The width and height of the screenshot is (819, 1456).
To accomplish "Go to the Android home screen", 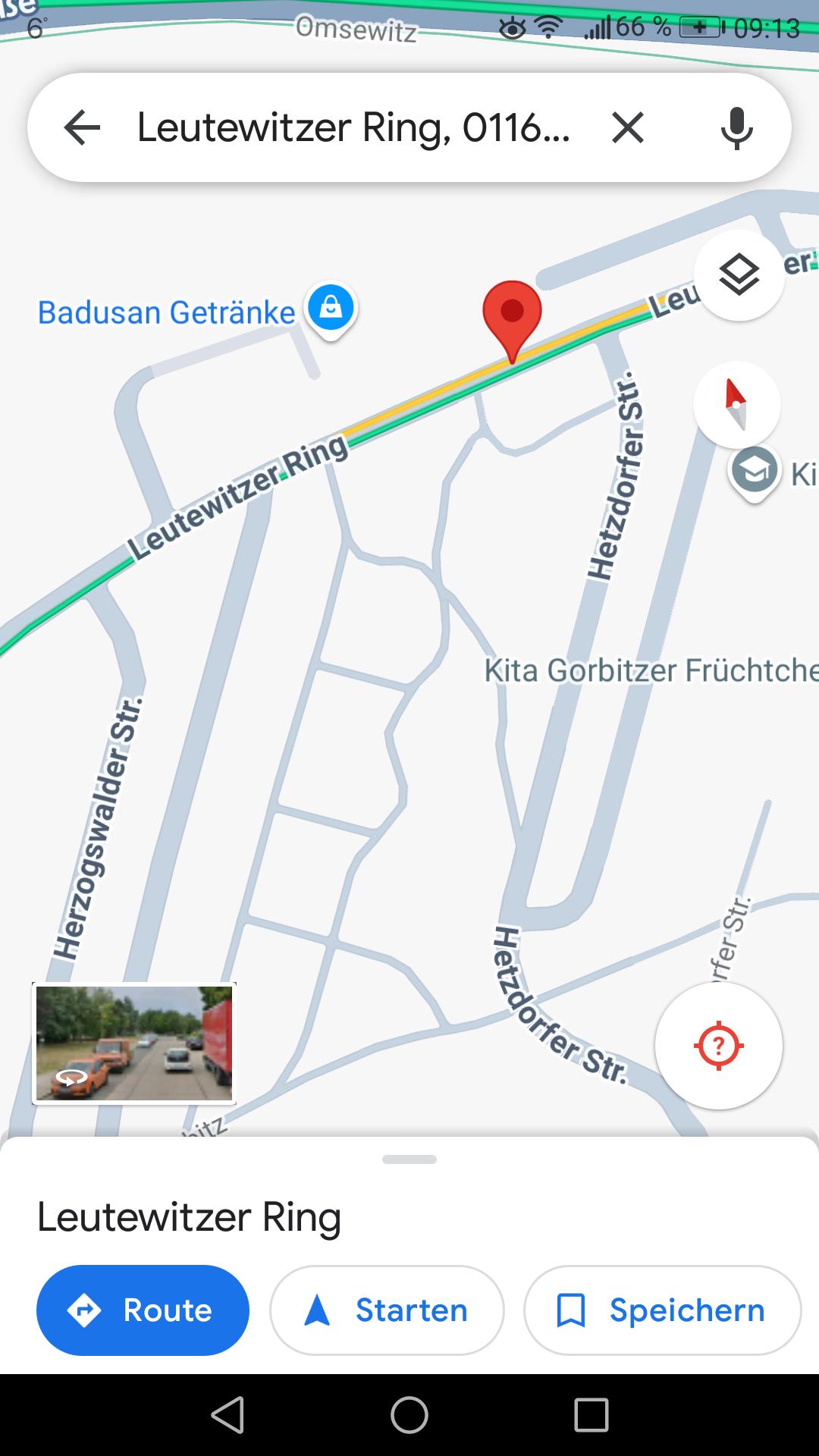I will coord(409,1415).
